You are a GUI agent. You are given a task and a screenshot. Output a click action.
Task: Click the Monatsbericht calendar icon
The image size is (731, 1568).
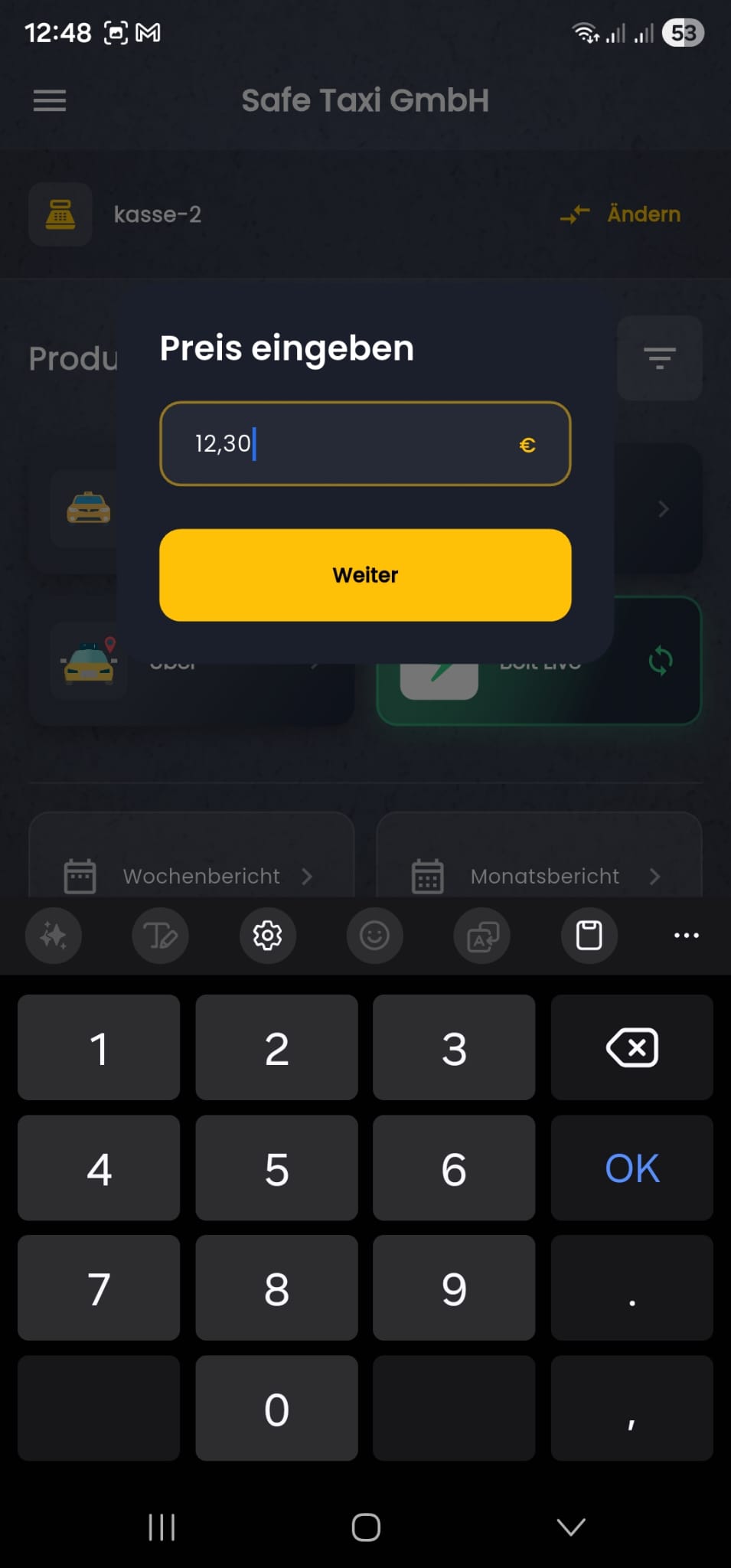point(426,875)
